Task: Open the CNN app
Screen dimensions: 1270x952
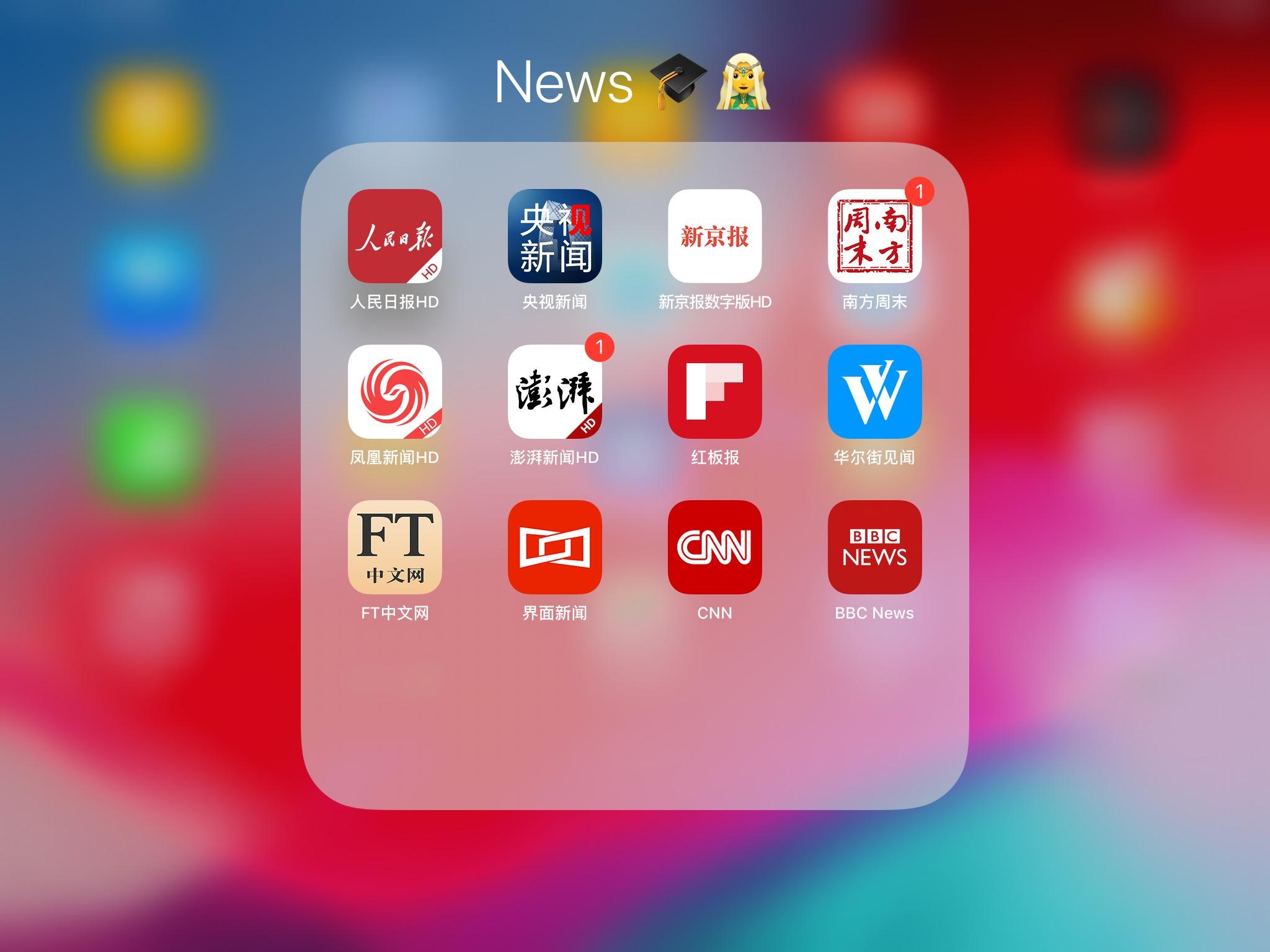Action: pyautogui.click(x=714, y=547)
